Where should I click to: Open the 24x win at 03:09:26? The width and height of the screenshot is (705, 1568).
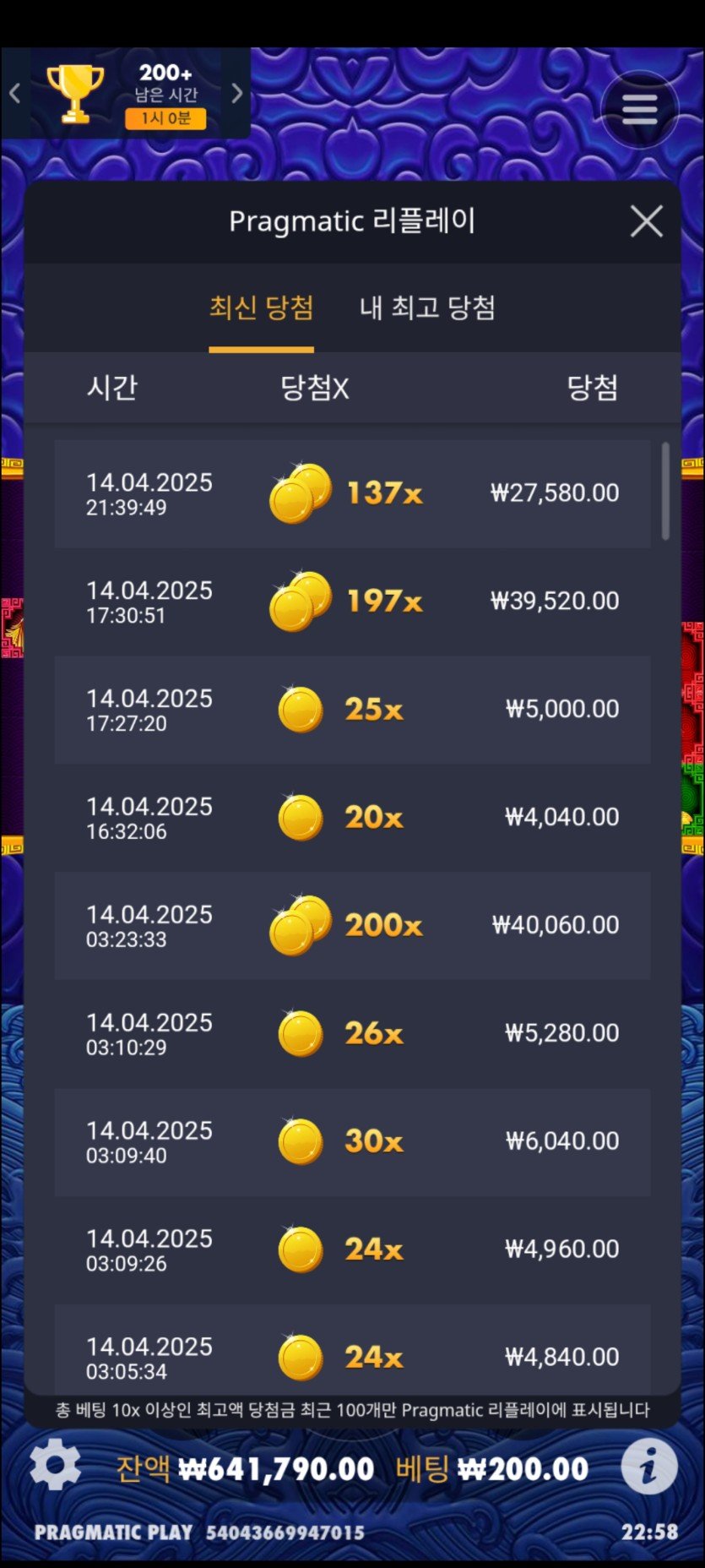click(x=352, y=1250)
